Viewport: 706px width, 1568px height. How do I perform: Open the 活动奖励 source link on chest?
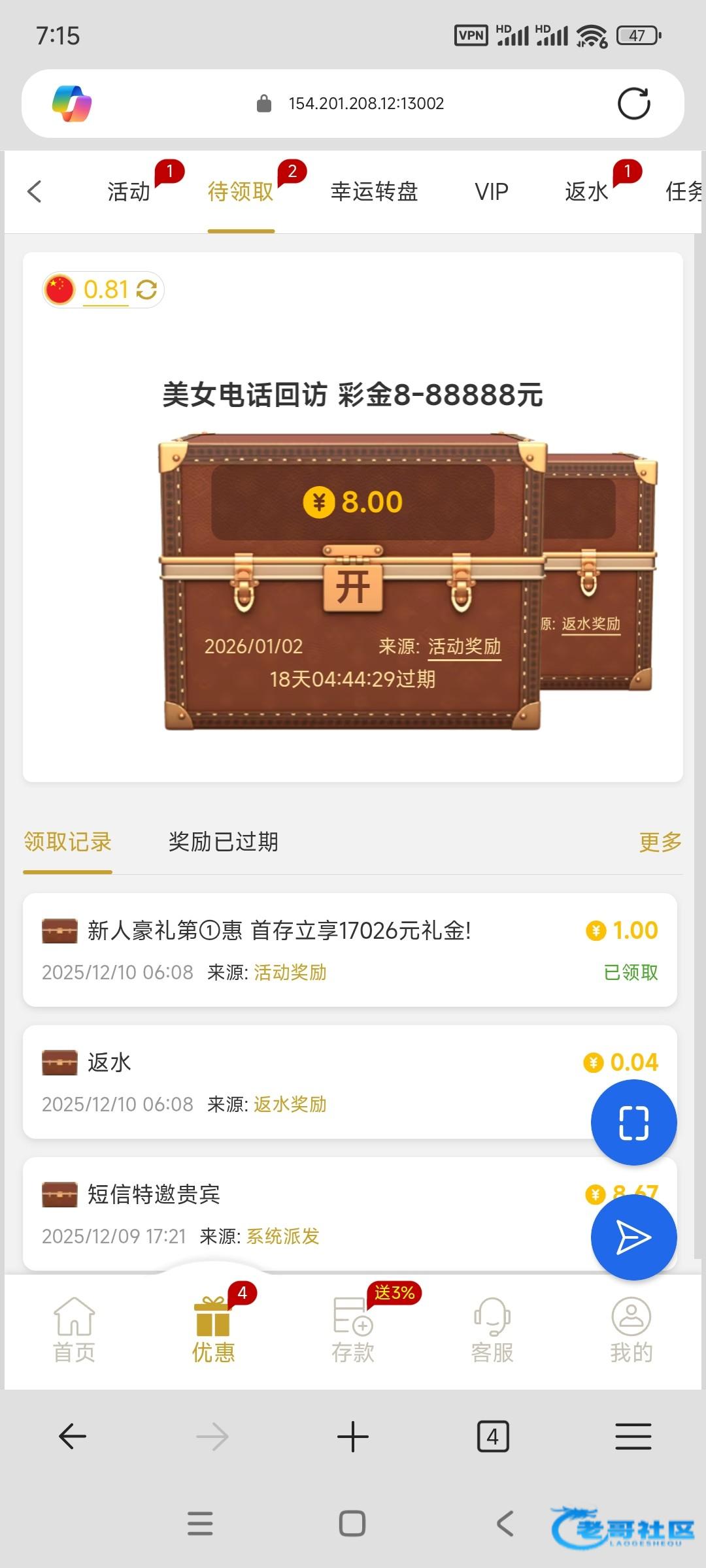pyautogui.click(x=464, y=646)
